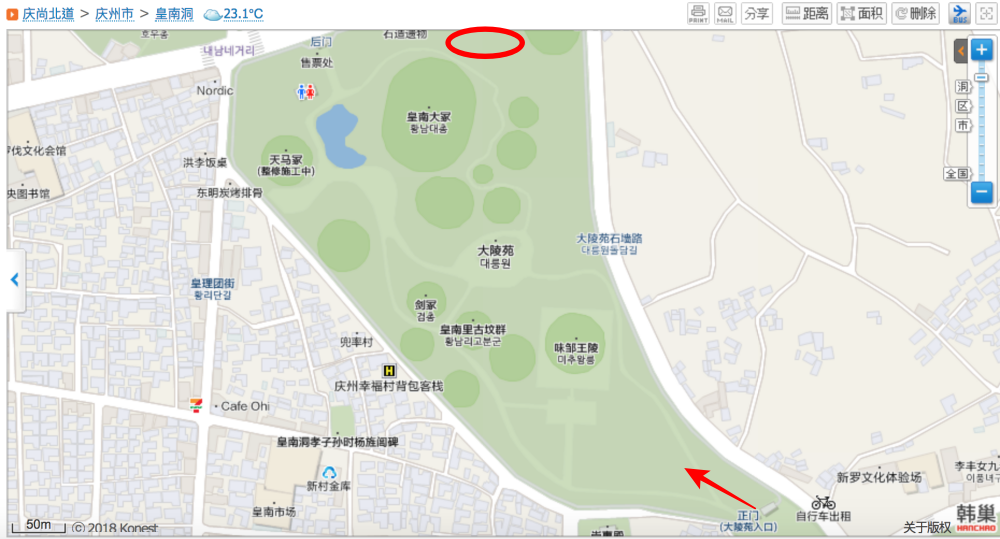This screenshot has width=1000, height=539.
Task: Zoom in with the plus button
Action: (982, 50)
